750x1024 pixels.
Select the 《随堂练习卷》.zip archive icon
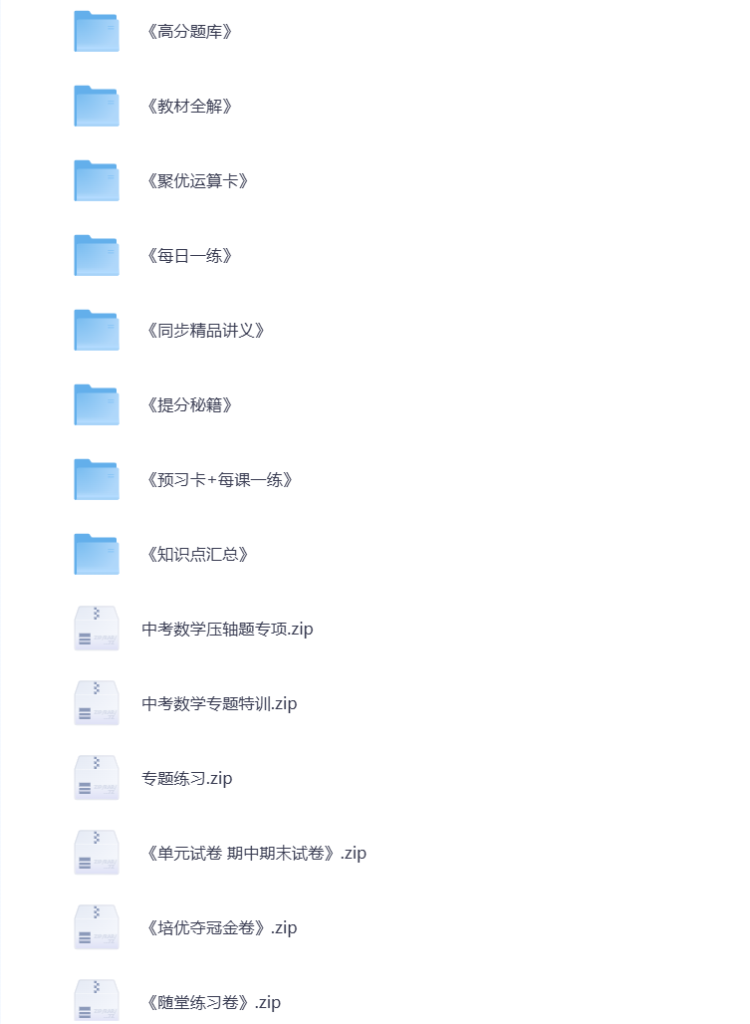pos(96,1000)
